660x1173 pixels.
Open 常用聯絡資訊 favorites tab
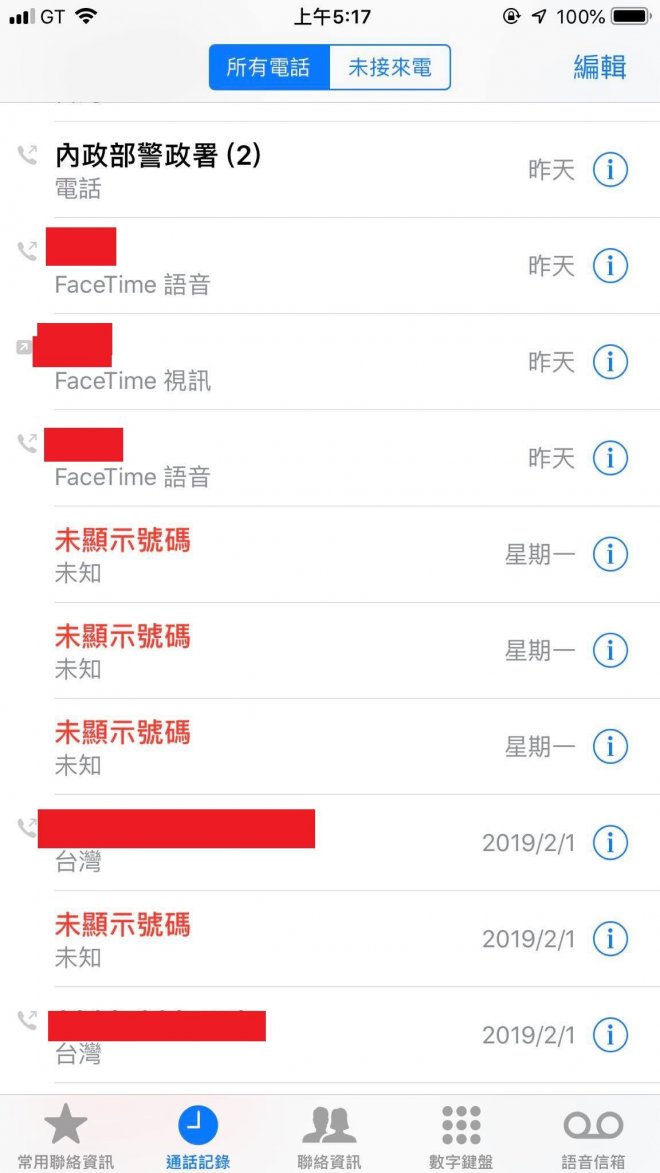pyautogui.click(x=66, y=1137)
